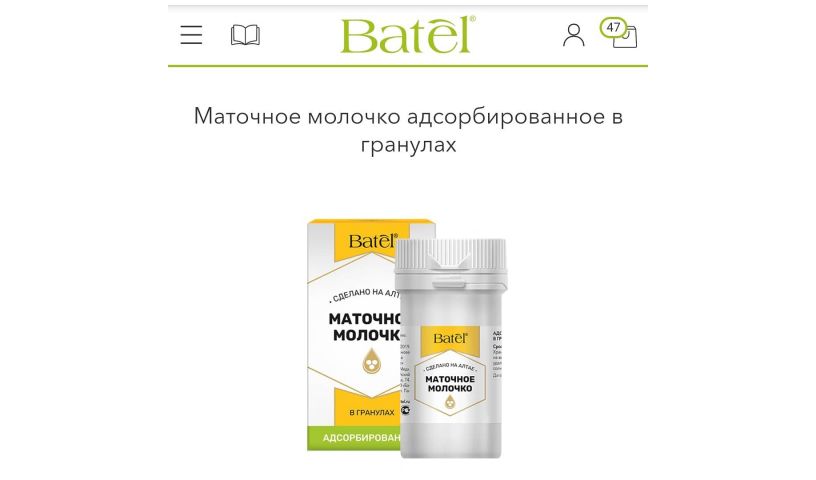
Task: Open the user account profile
Action: coord(573,35)
